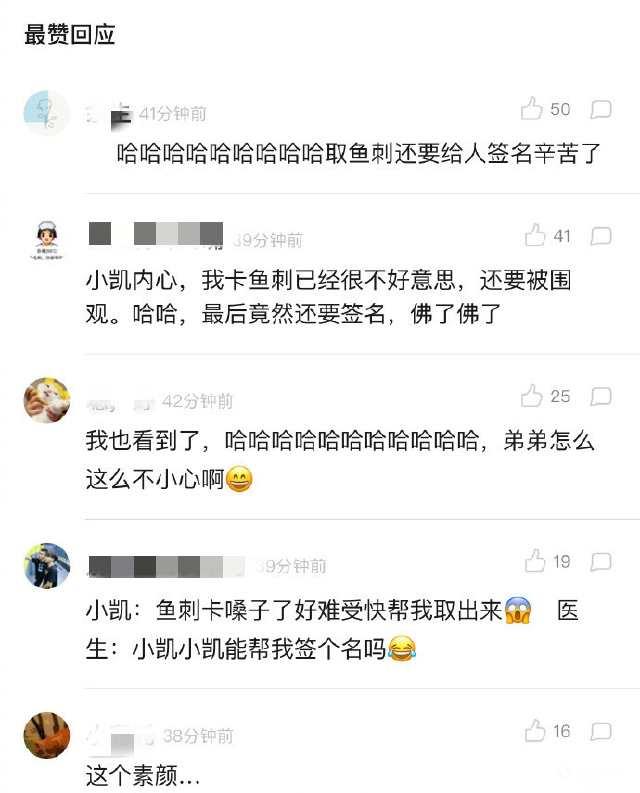
Task: Like the 鱼刺卡嗓子 comment with 19 likes
Action: (536, 561)
